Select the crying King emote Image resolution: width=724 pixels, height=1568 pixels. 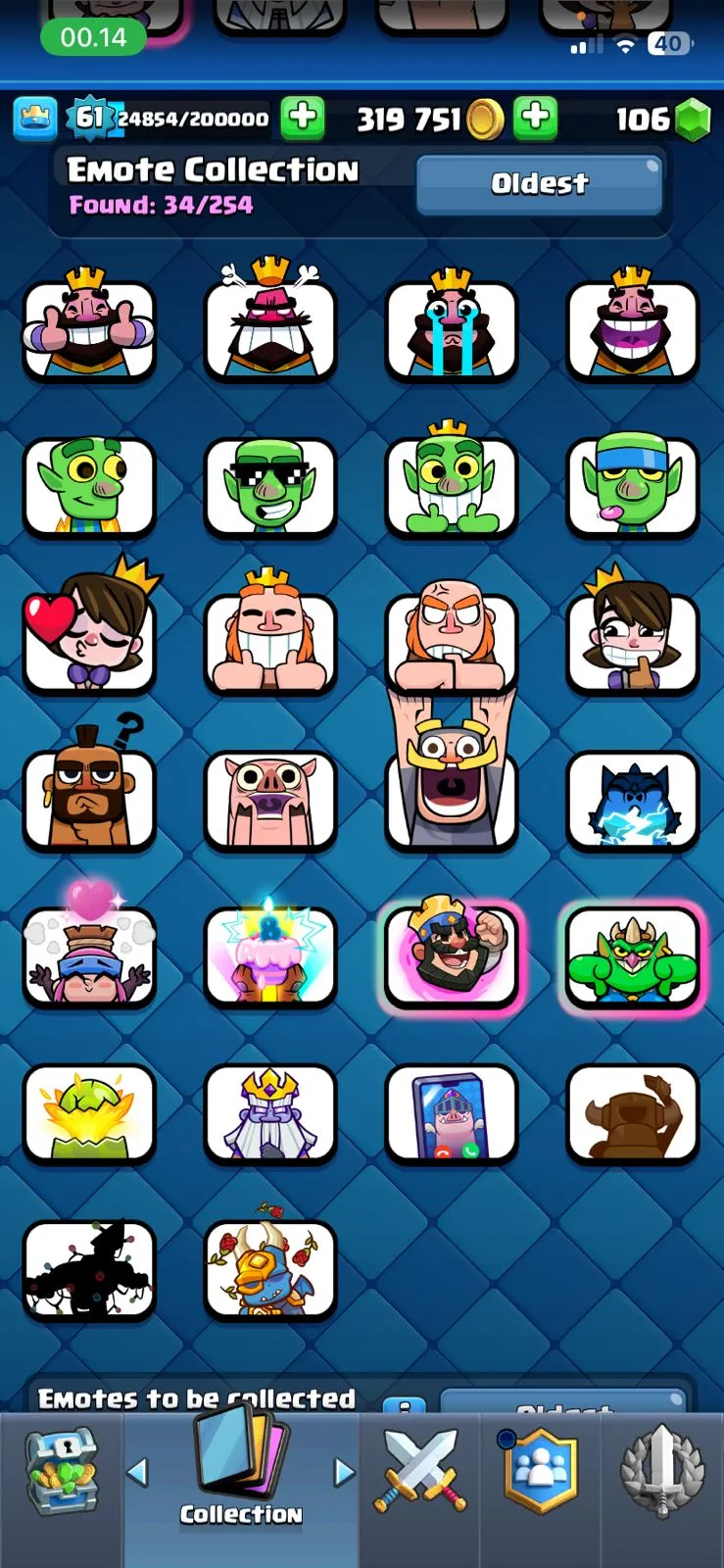tap(451, 327)
